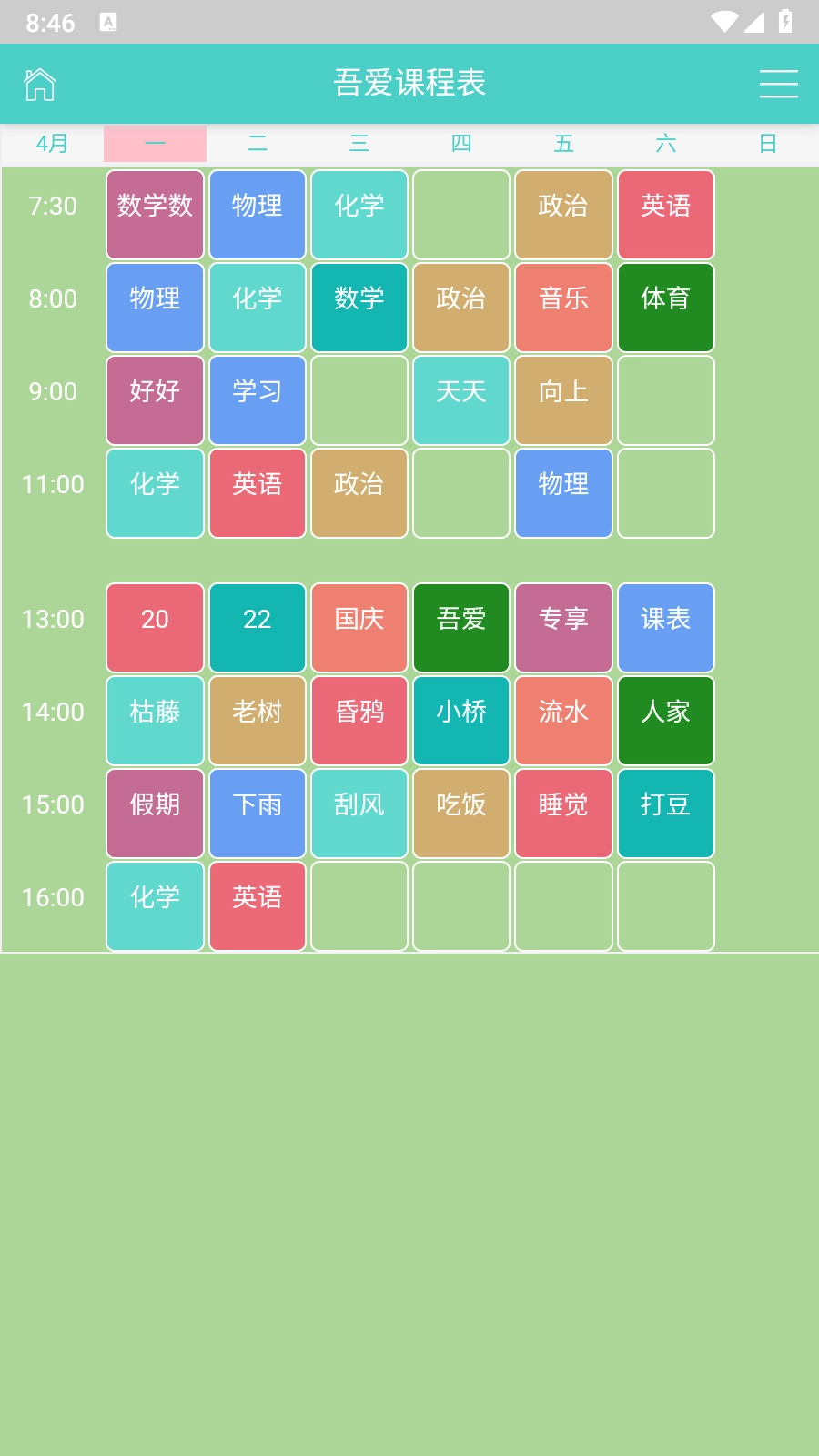The image size is (819, 1456).
Task: Select the 化学 class at Monday 16:00
Action: point(155,906)
